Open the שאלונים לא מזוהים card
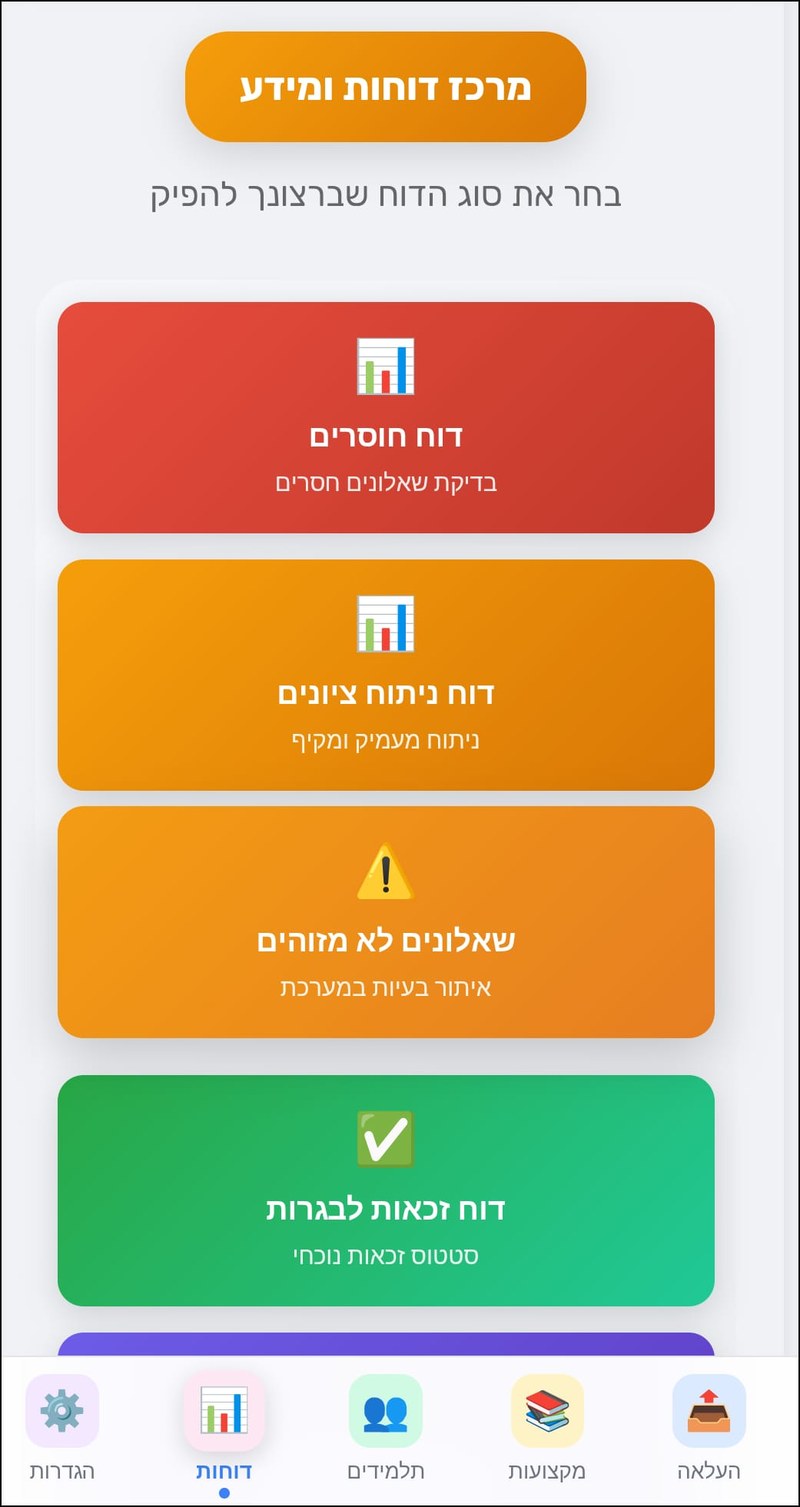The image size is (800, 1507). 386,922
